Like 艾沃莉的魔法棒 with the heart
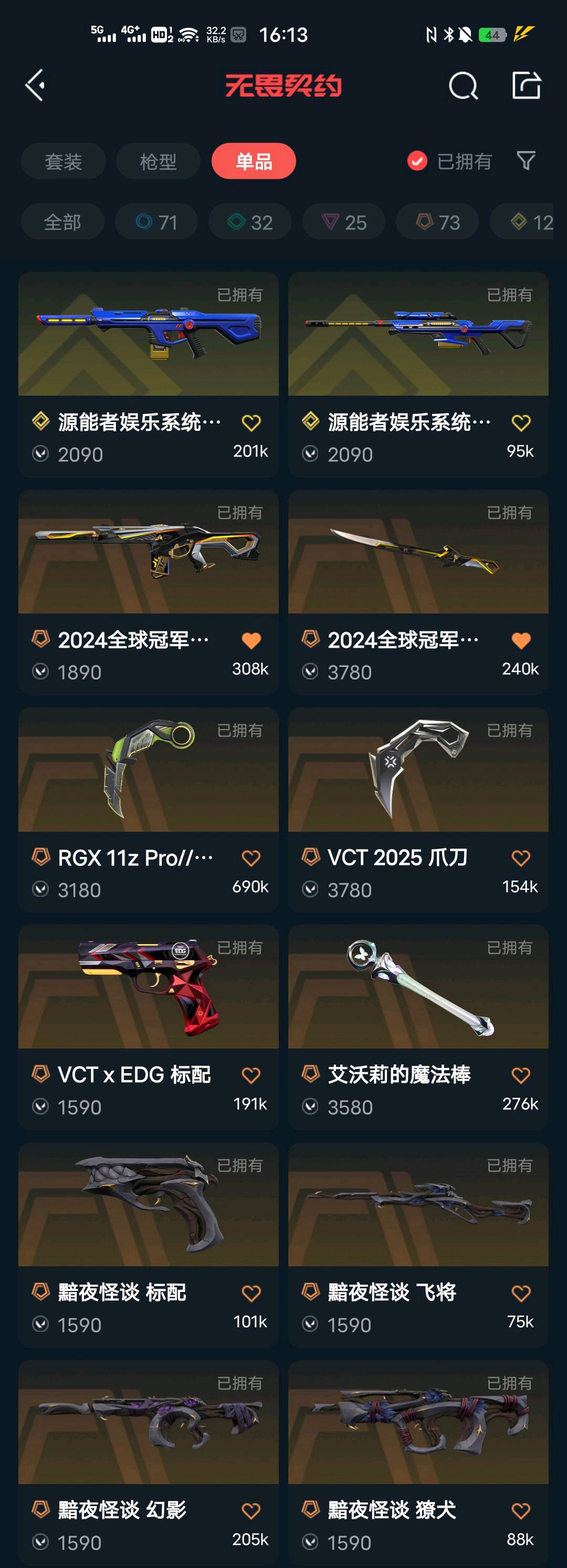The width and height of the screenshot is (567, 1568). click(x=521, y=1076)
